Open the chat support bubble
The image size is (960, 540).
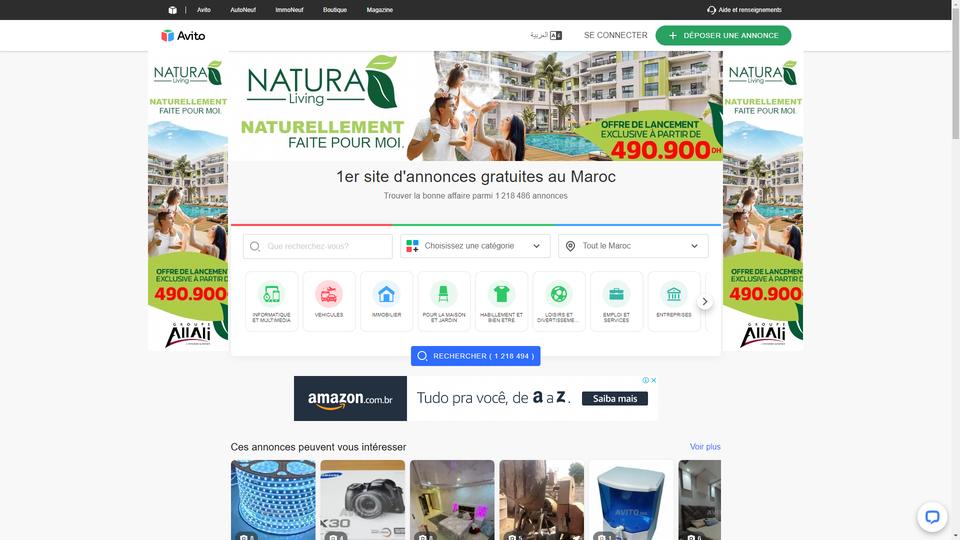932,517
